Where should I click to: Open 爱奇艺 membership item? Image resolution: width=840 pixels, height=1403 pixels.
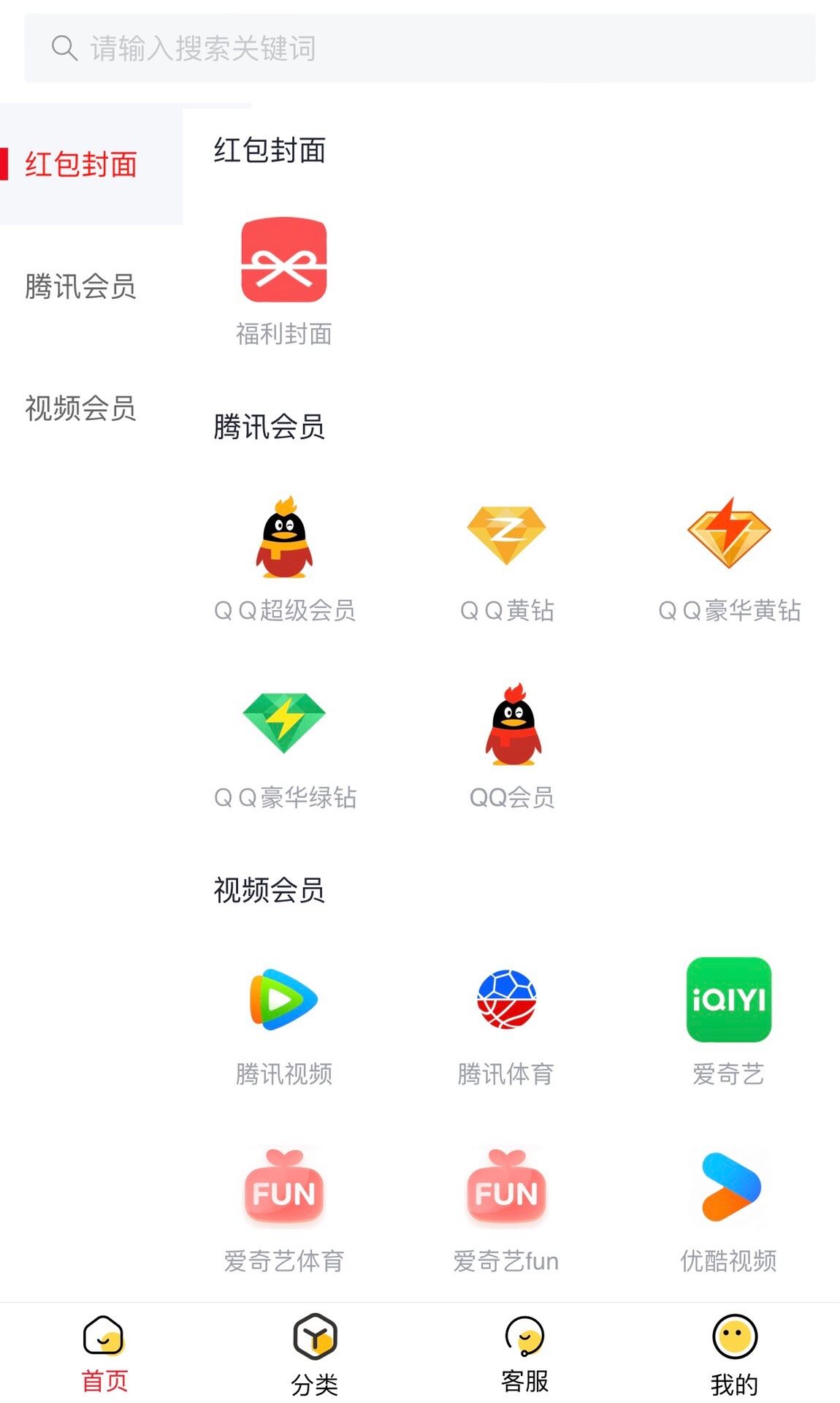click(729, 1023)
